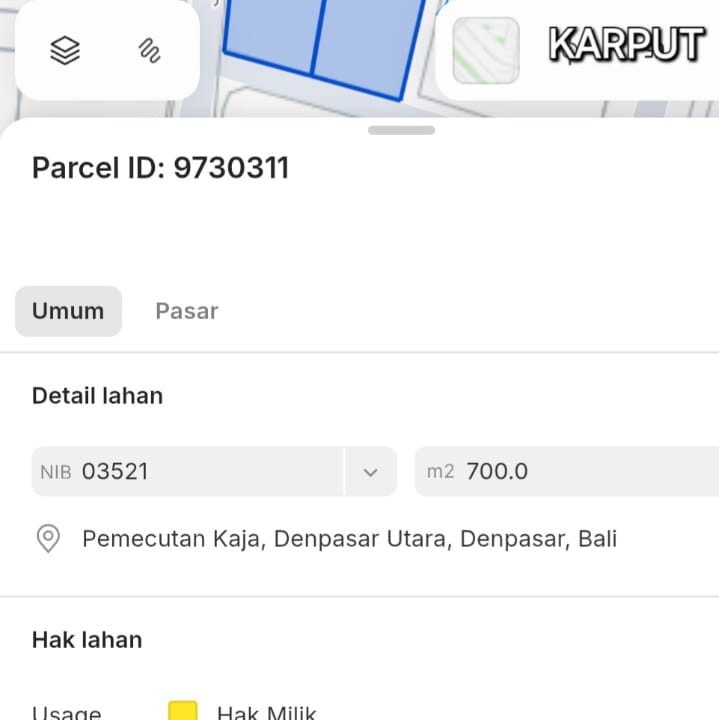Expand the NIB 03521 dropdown

point(370,472)
